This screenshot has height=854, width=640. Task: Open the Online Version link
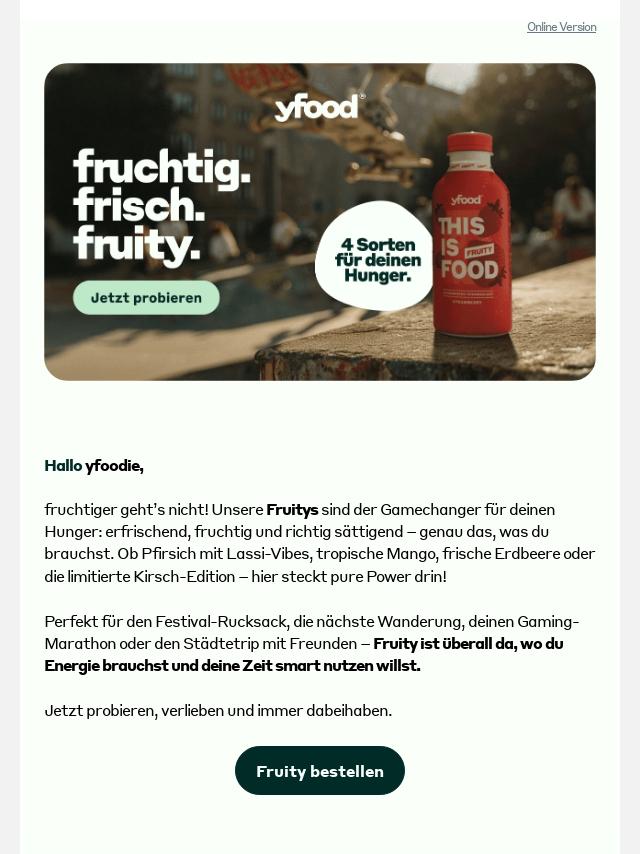tap(561, 27)
